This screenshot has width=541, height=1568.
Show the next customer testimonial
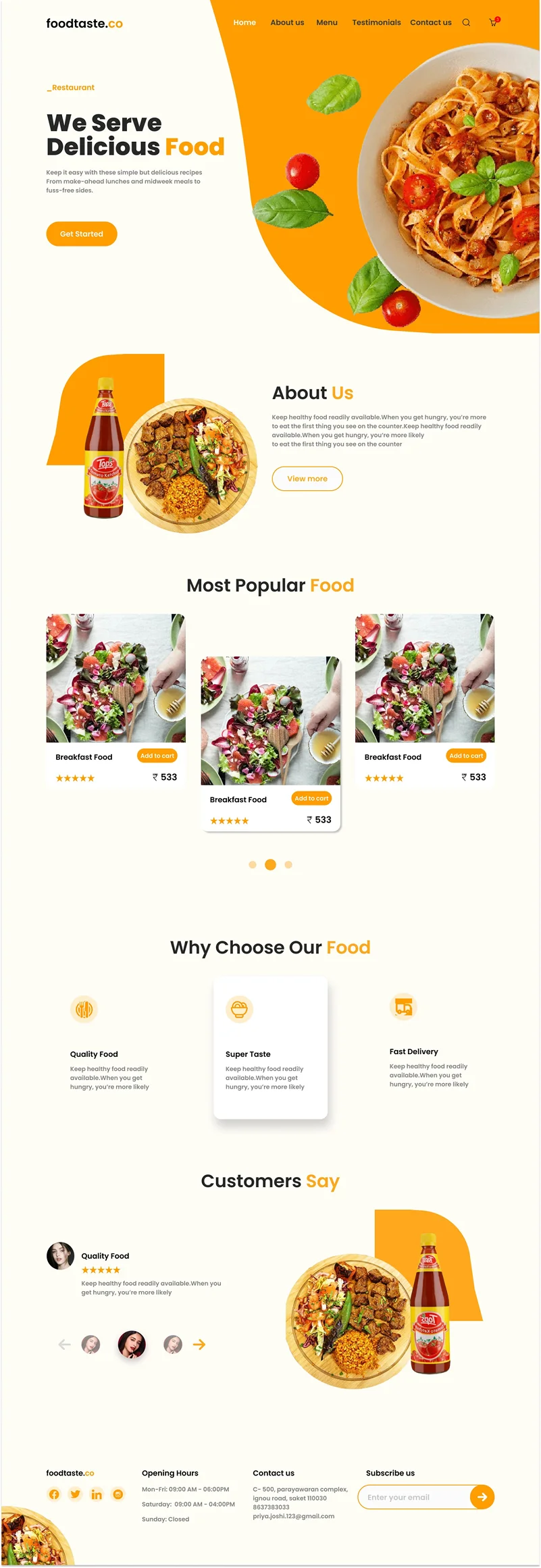pyautogui.click(x=199, y=1344)
